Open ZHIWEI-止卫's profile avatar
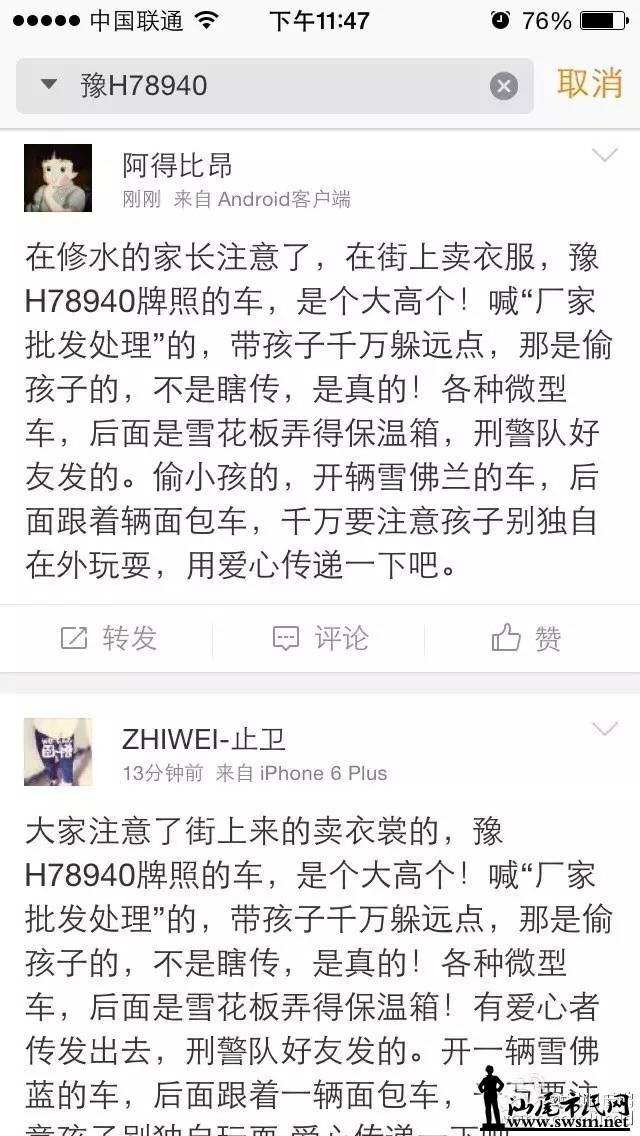 coord(58,751)
